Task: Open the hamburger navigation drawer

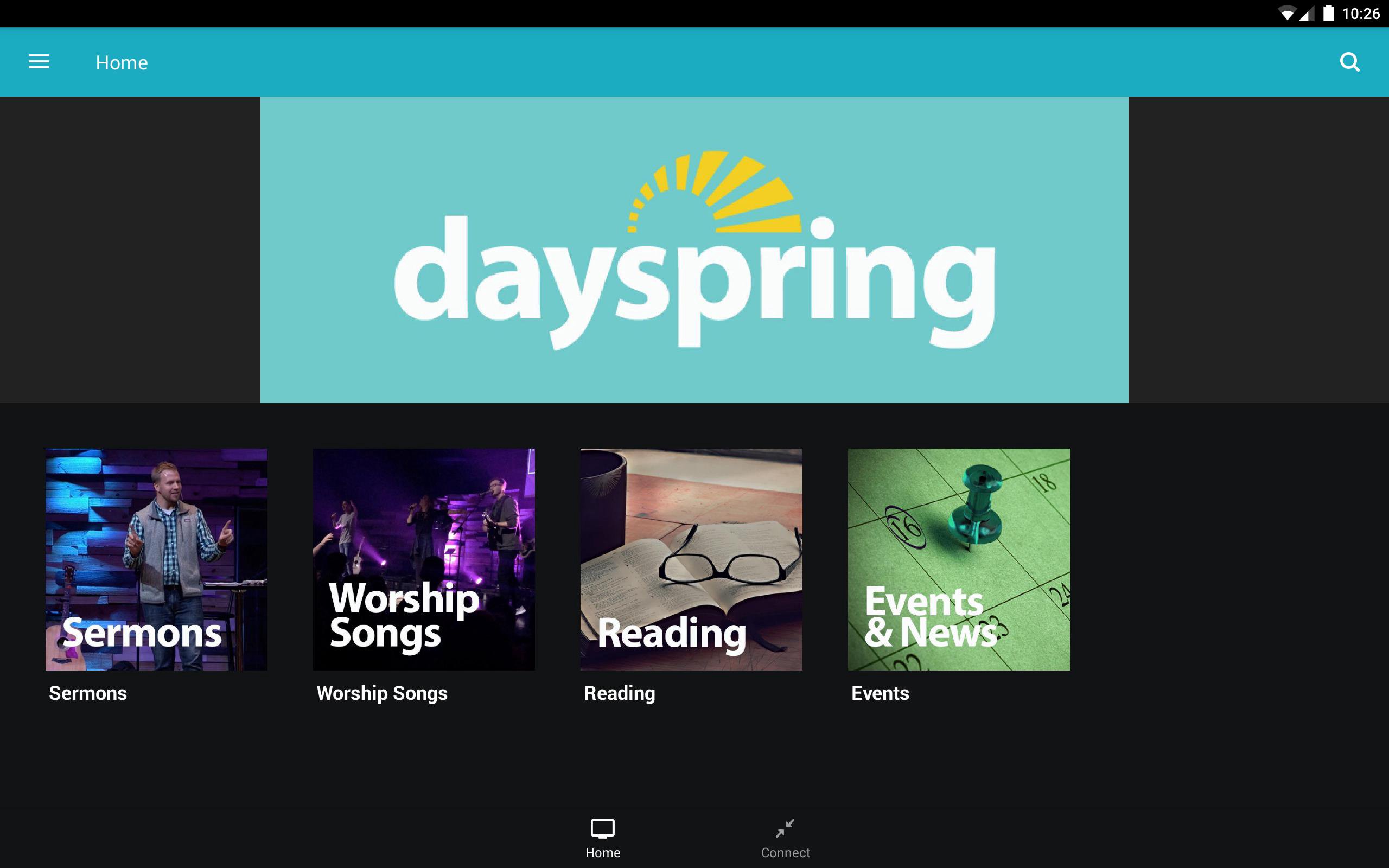Action: tap(39, 62)
